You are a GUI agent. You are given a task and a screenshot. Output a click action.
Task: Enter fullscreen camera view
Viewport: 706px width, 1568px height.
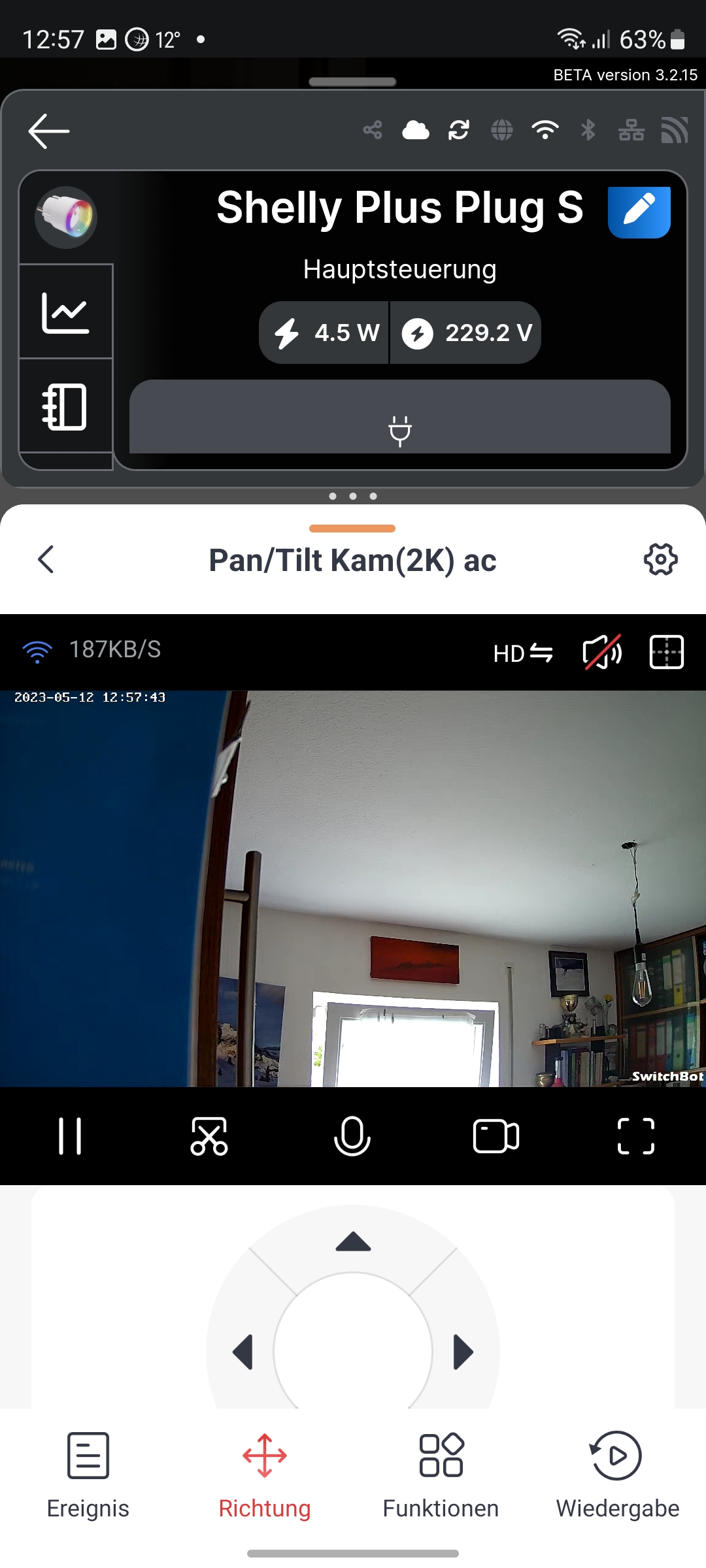coord(635,1136)
